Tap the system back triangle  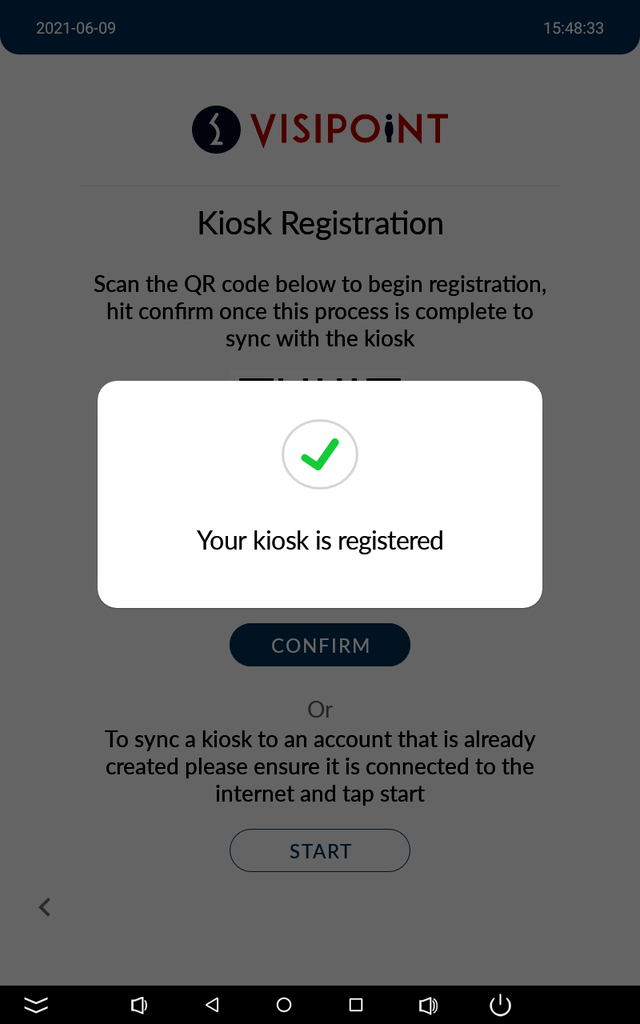[212, 1004]
